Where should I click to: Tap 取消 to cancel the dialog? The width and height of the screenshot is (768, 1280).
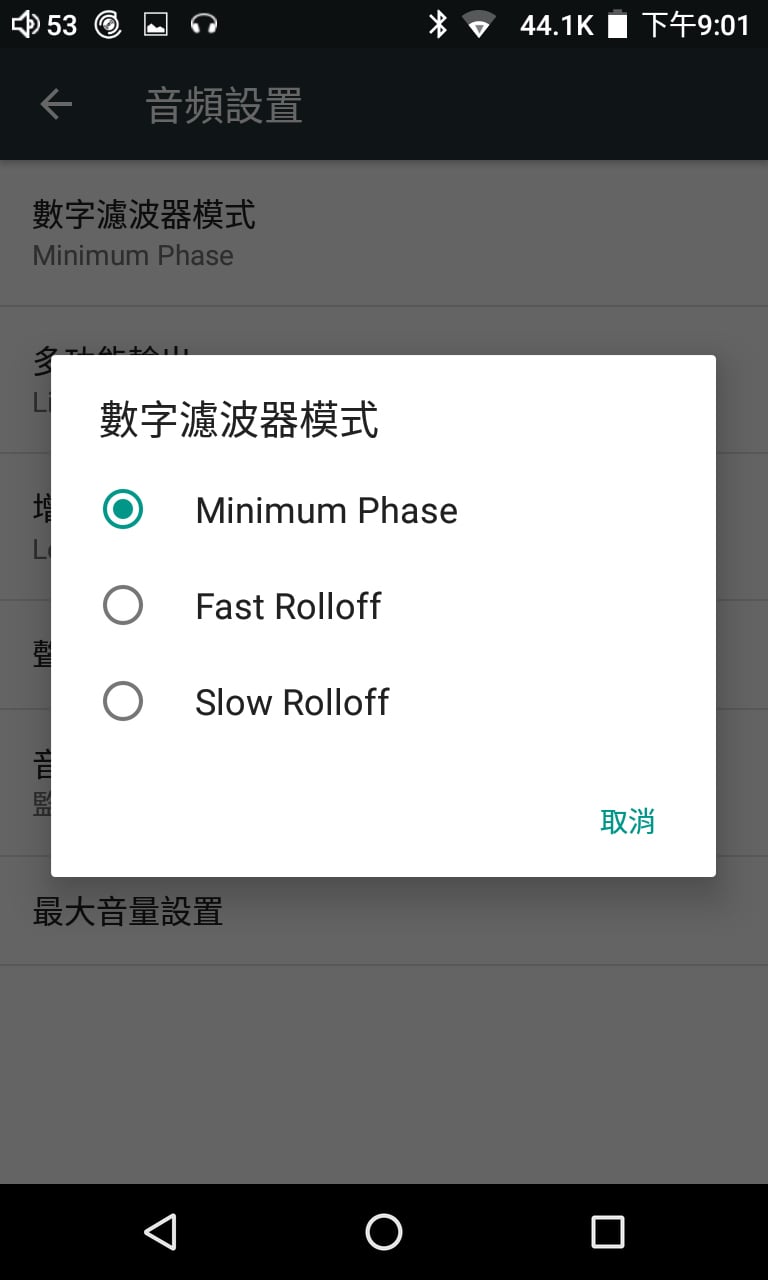coord(627,821)
